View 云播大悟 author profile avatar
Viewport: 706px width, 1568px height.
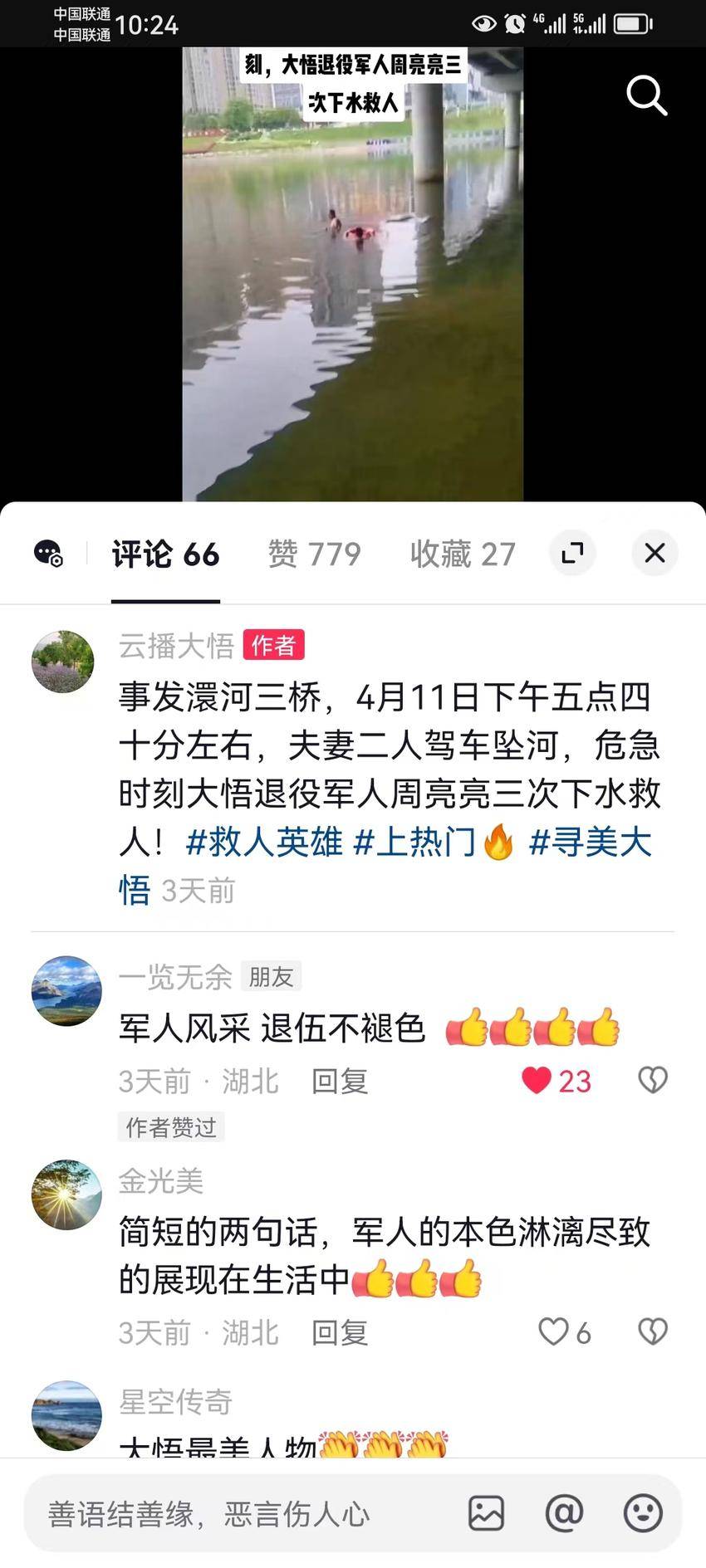point(63,662)
